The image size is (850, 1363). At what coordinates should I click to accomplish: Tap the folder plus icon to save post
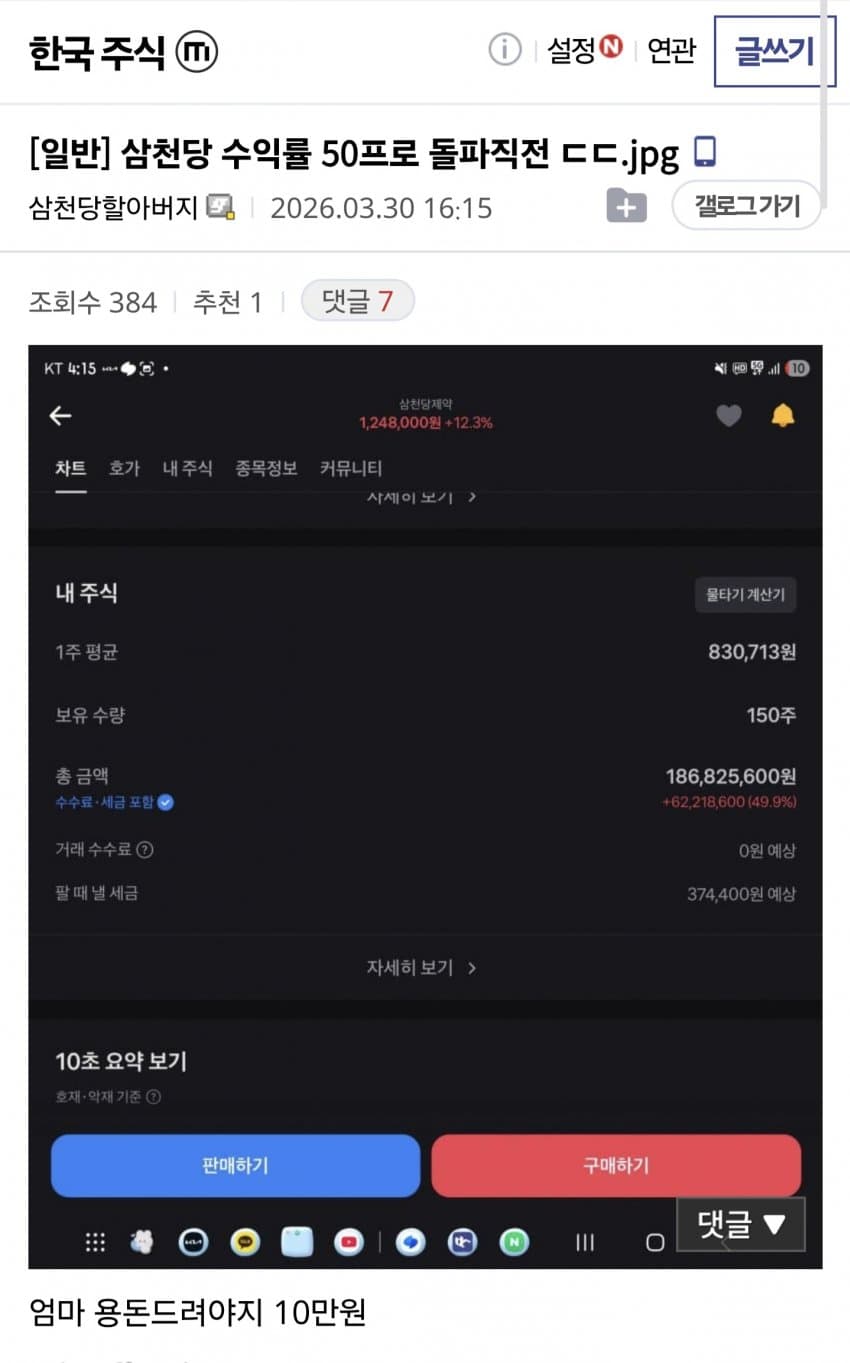point(627,207)
